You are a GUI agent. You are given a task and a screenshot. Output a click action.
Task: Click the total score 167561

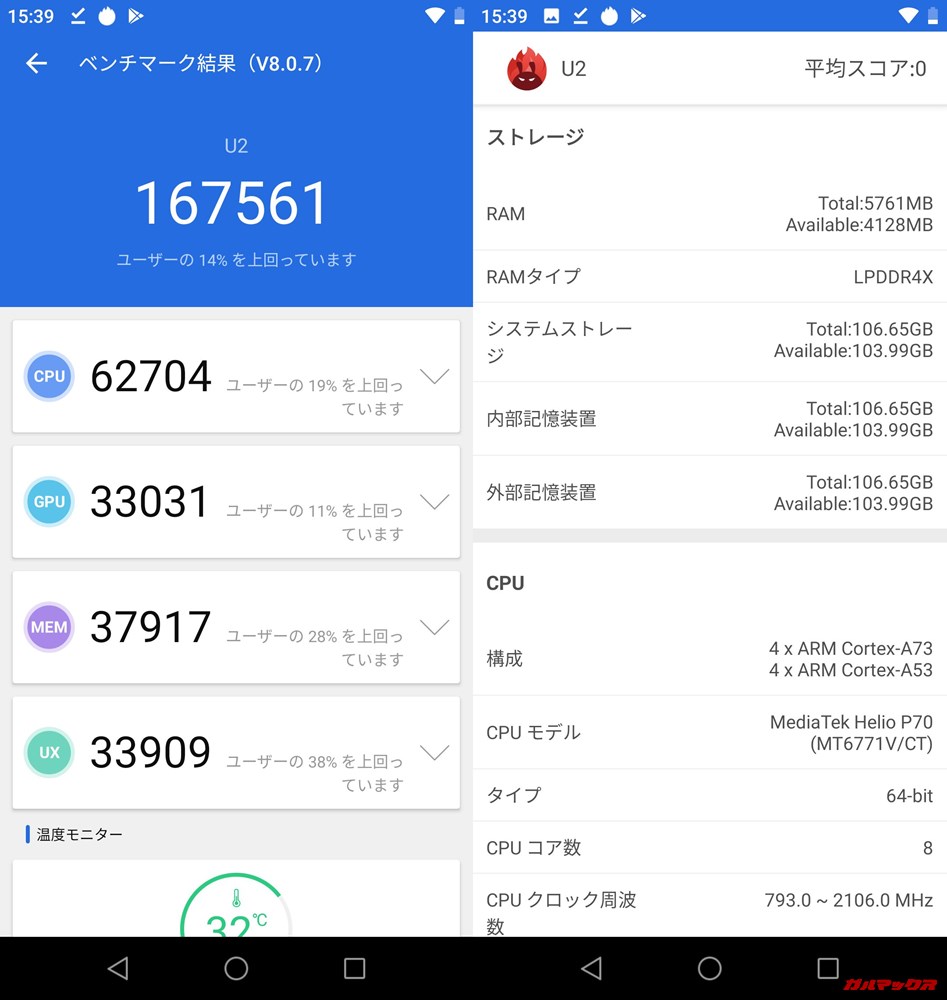coord(233,201)
